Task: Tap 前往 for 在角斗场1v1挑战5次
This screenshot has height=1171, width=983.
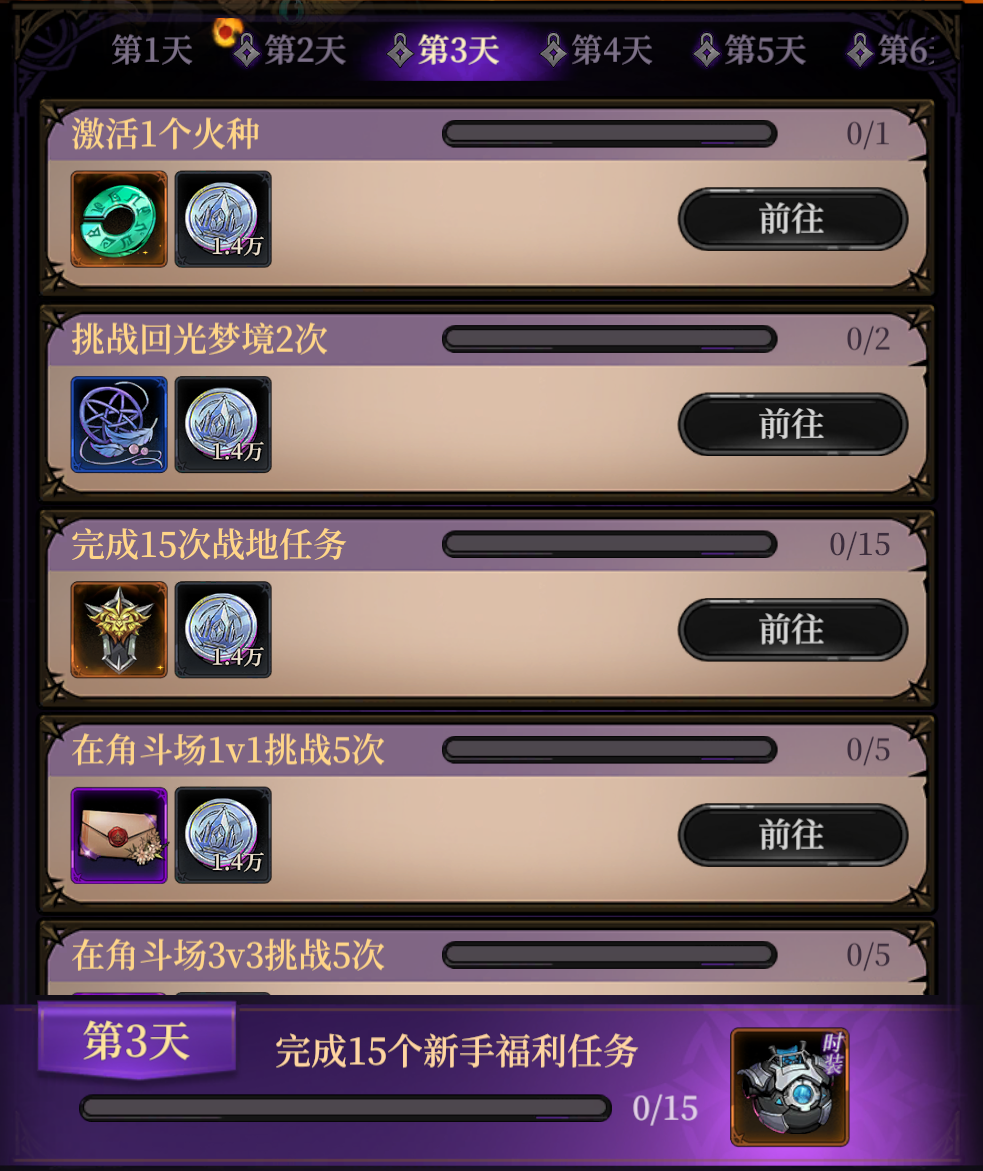Action: coord(792,834)
